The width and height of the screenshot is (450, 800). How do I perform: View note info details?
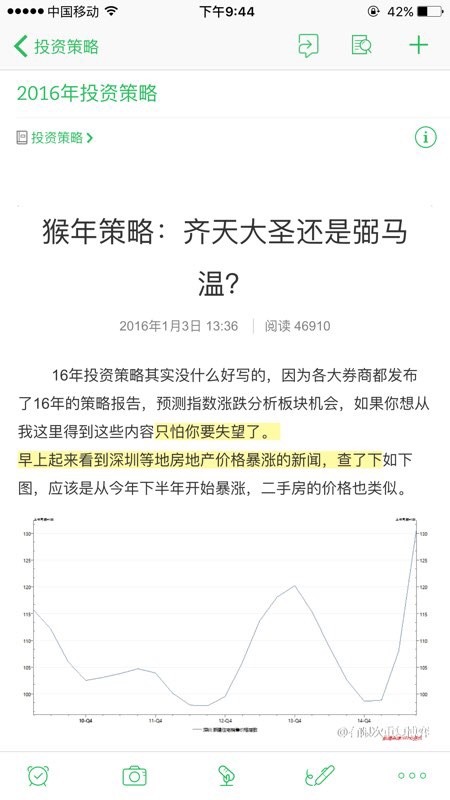tap(426, 137)
